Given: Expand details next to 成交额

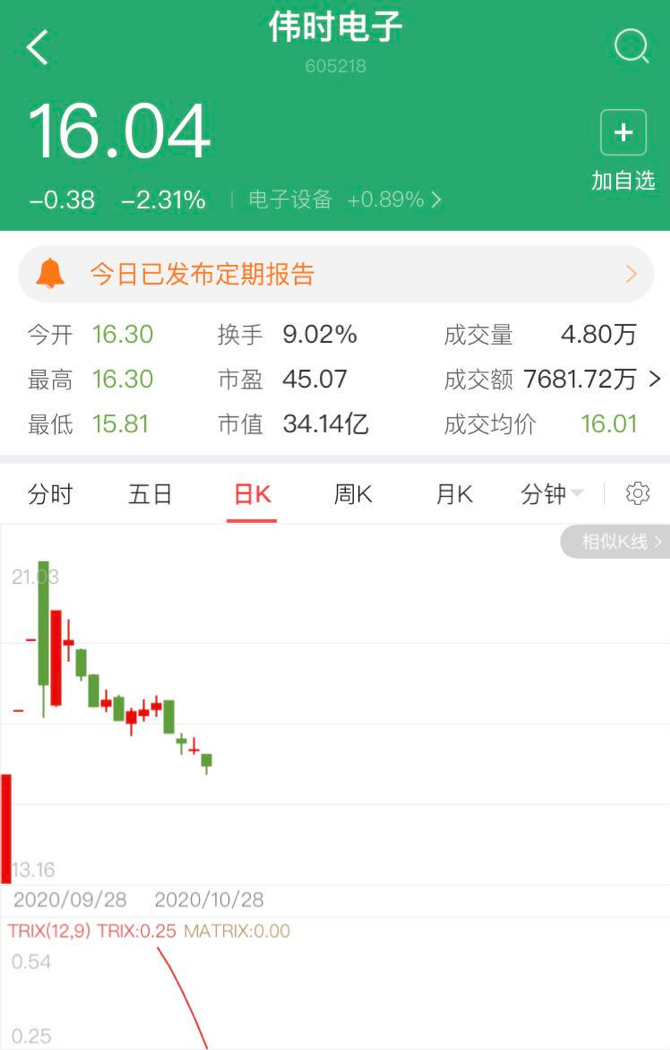Looking at the screenshot, I should pos(655,379).
